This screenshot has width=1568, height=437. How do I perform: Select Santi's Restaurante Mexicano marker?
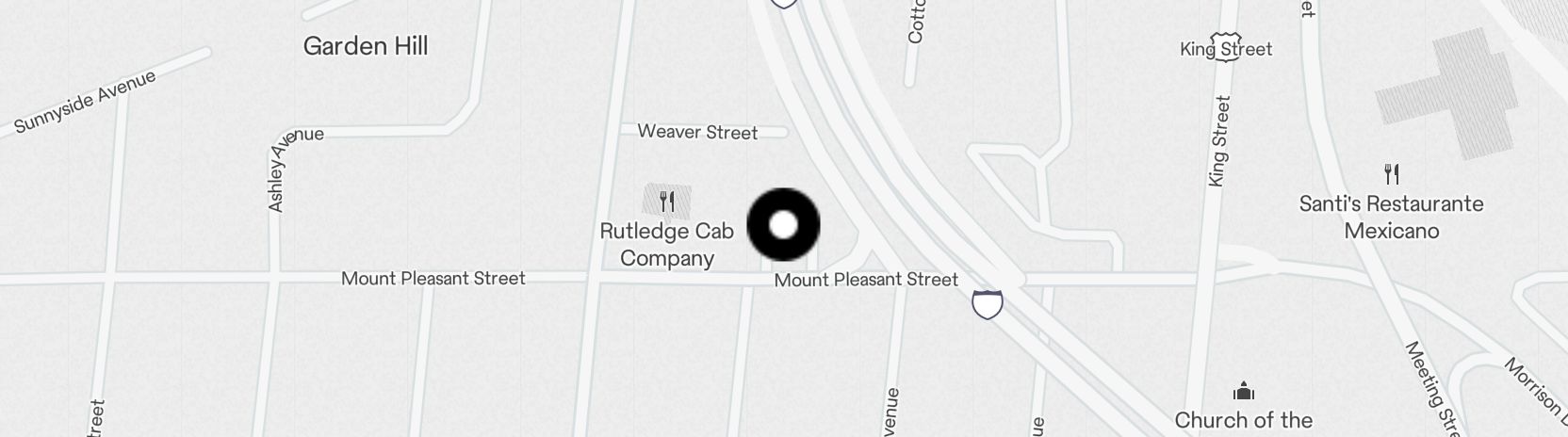pos(1391,174)
